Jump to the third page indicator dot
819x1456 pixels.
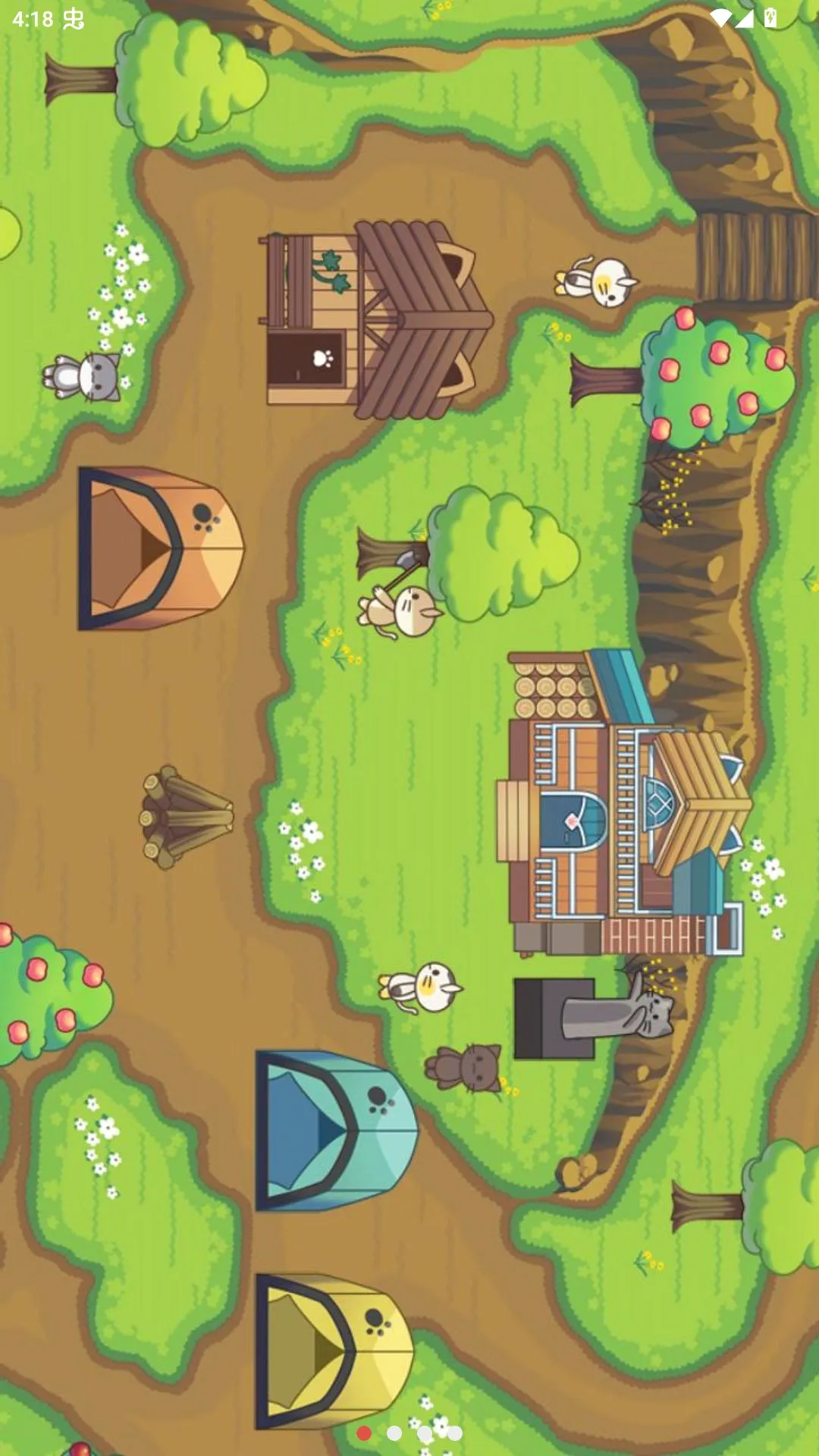[x=425, y=1433]
